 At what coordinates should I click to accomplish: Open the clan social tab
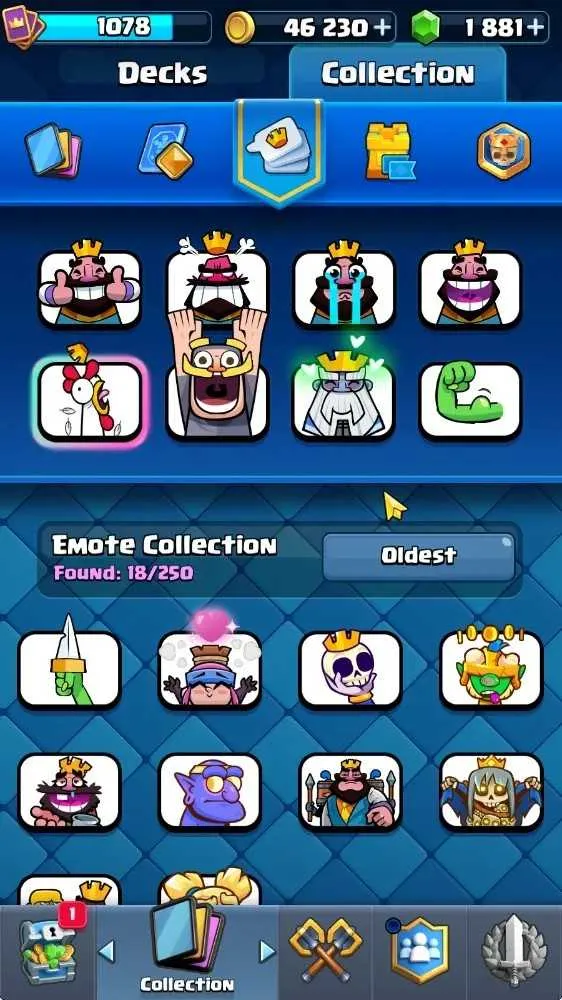click(x=419, y=951)
